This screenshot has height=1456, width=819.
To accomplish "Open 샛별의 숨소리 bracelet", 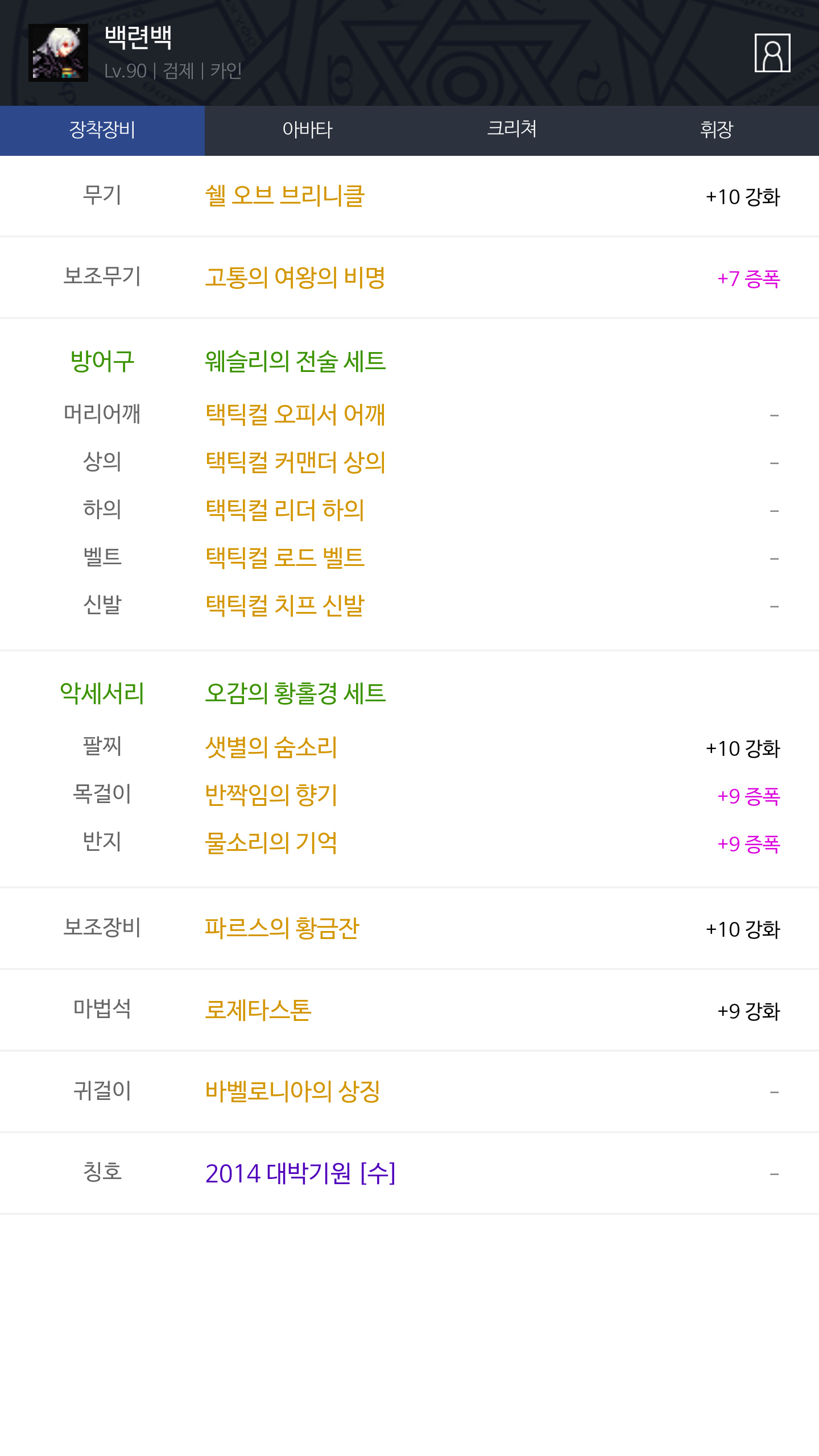I will [x=271, y=747].
